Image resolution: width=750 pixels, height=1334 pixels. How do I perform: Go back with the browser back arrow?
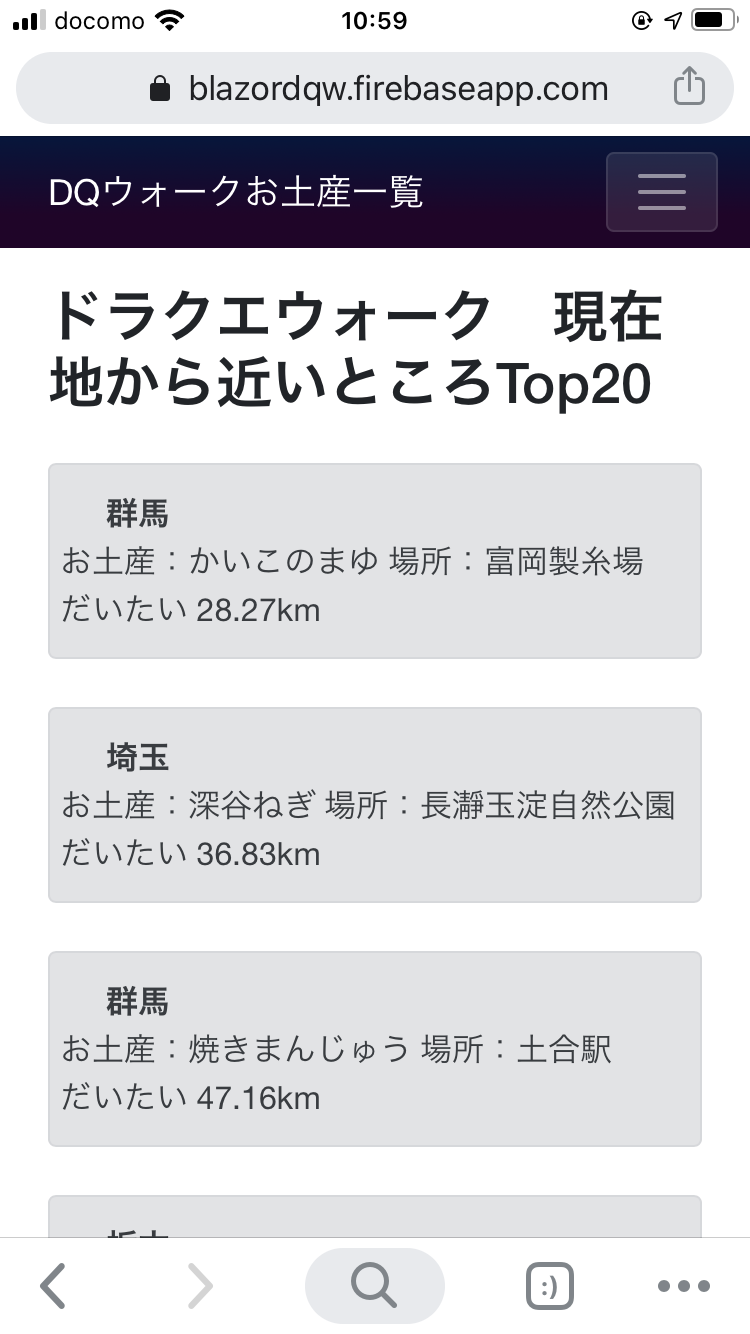pos(53,1286)
